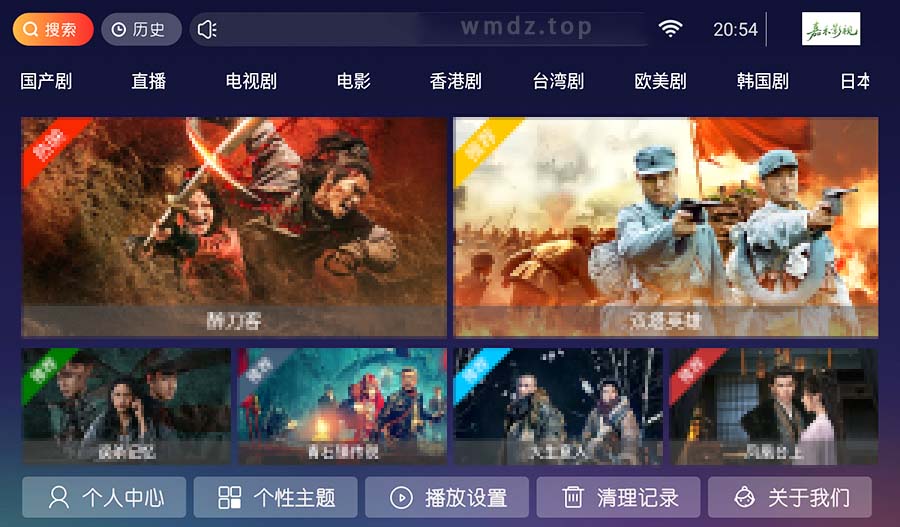
Task: Tap the speaker announcement bar
Action: (420, 30)
